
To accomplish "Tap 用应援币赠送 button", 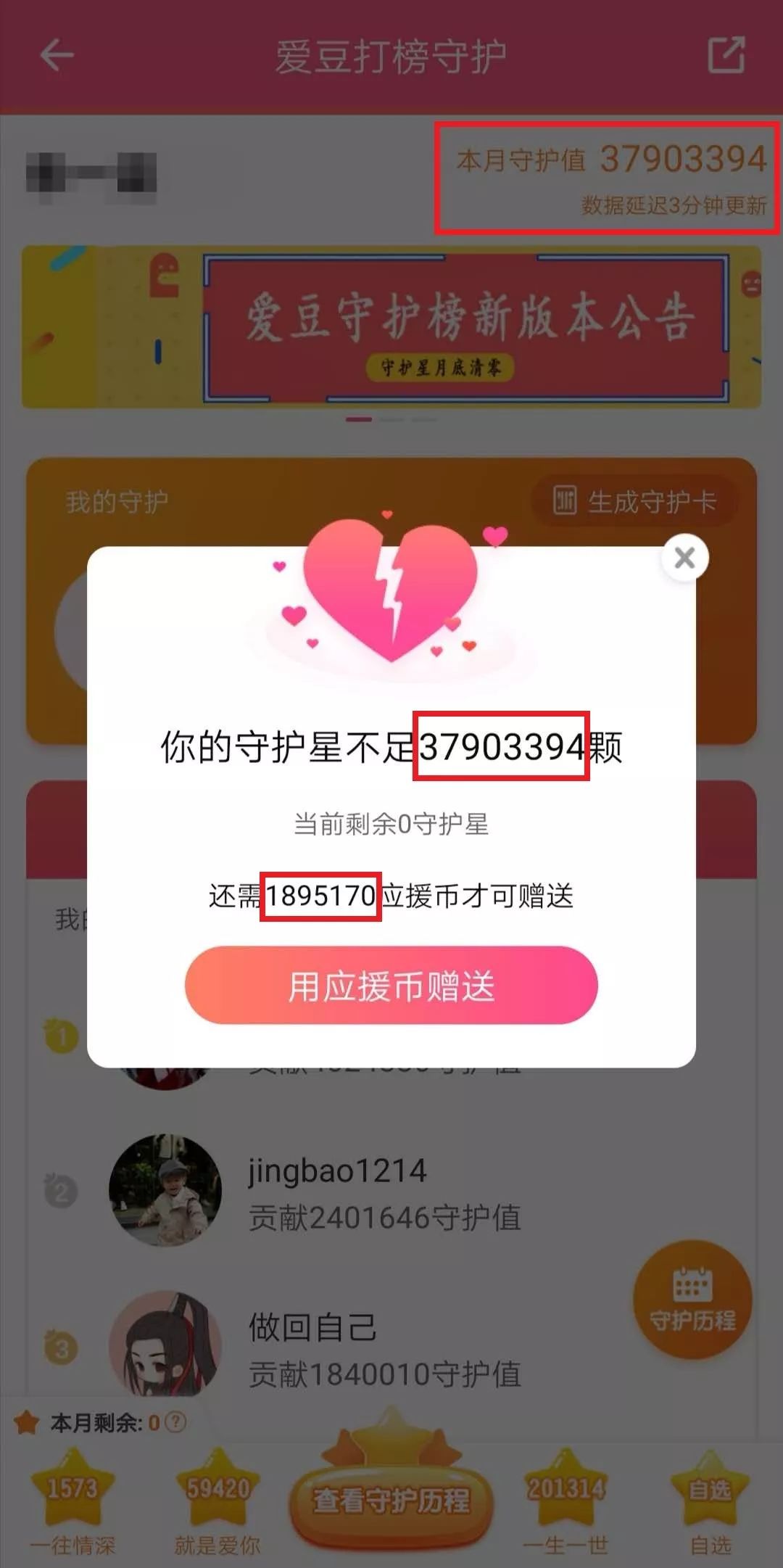I will pyautogui.click(x=391, y=985).
